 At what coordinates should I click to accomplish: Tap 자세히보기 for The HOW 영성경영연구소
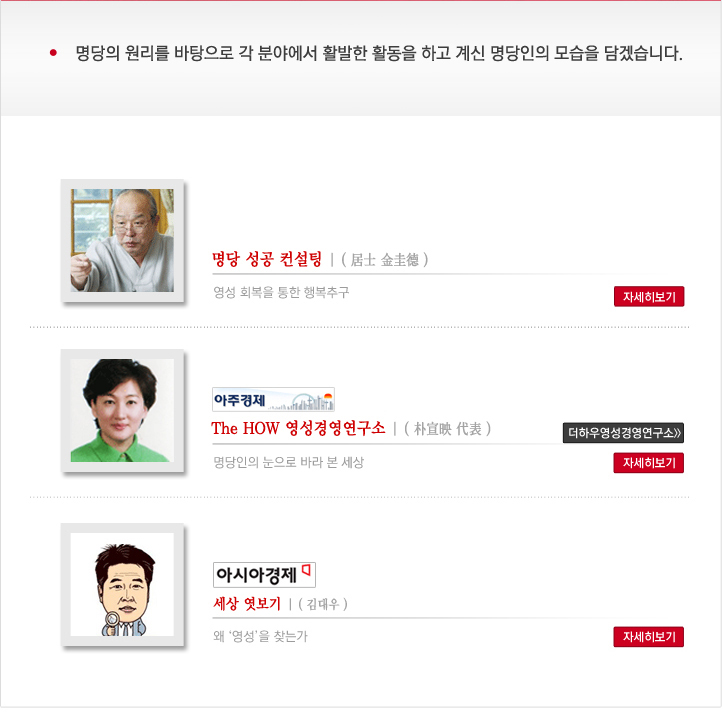[x=649, y=463]
